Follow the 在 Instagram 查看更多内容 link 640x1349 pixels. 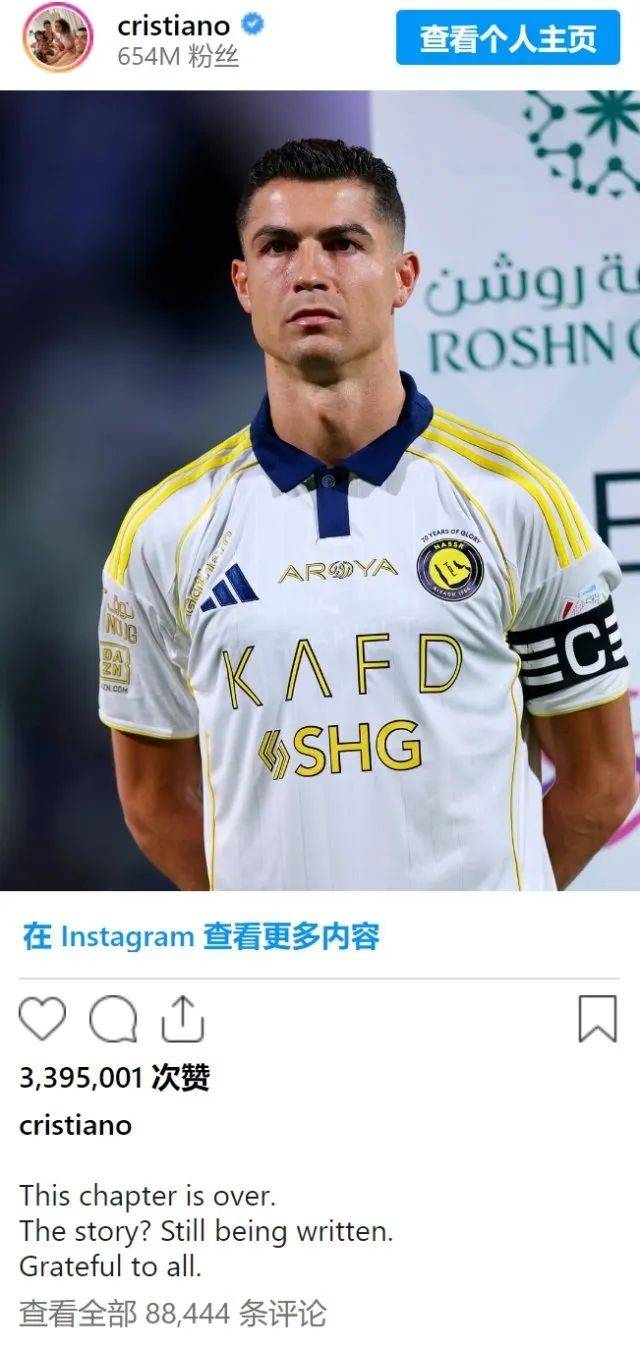[x=201, y=937]
